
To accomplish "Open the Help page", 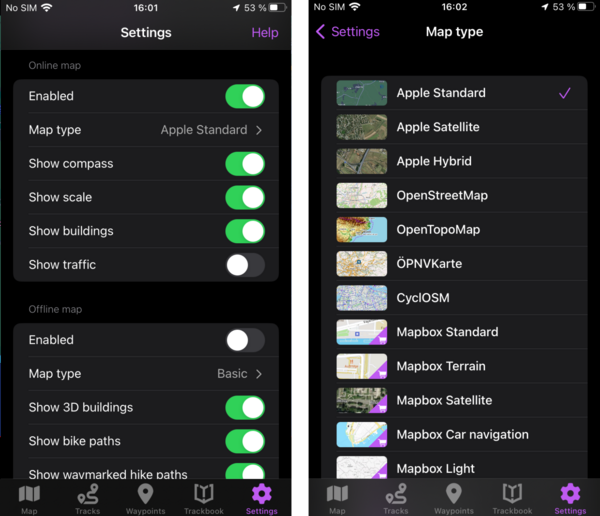I will pos(264,32).
